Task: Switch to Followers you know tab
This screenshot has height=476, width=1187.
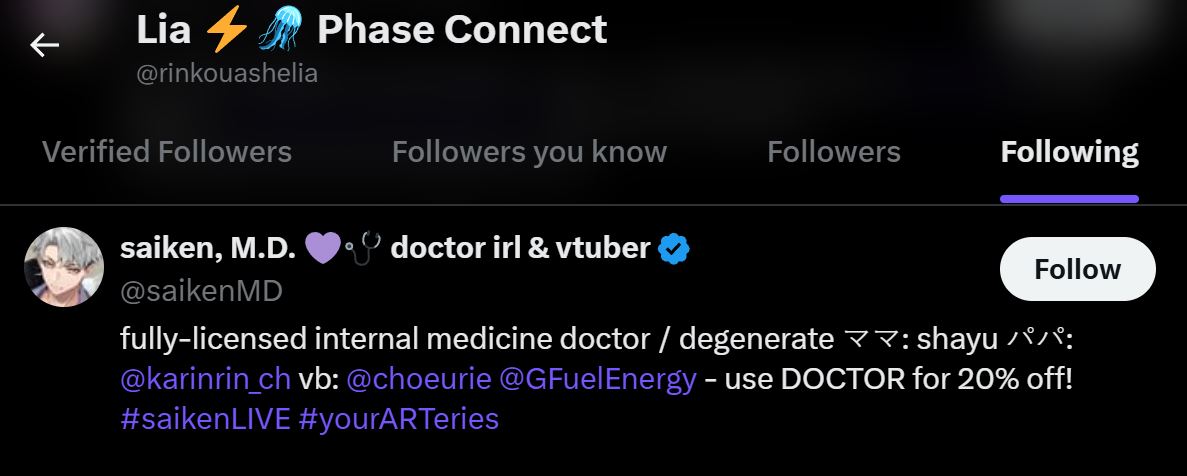Action: click(529, 152)
